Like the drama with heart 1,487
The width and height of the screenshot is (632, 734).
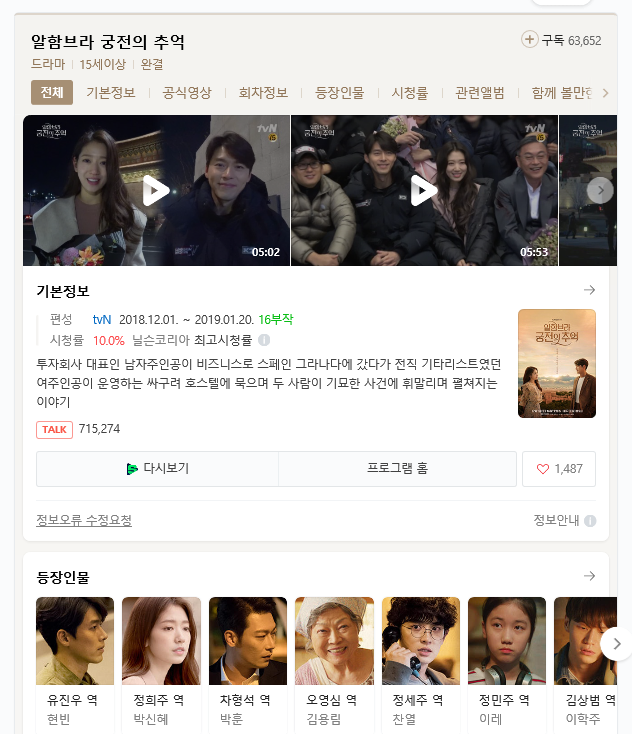558,468
